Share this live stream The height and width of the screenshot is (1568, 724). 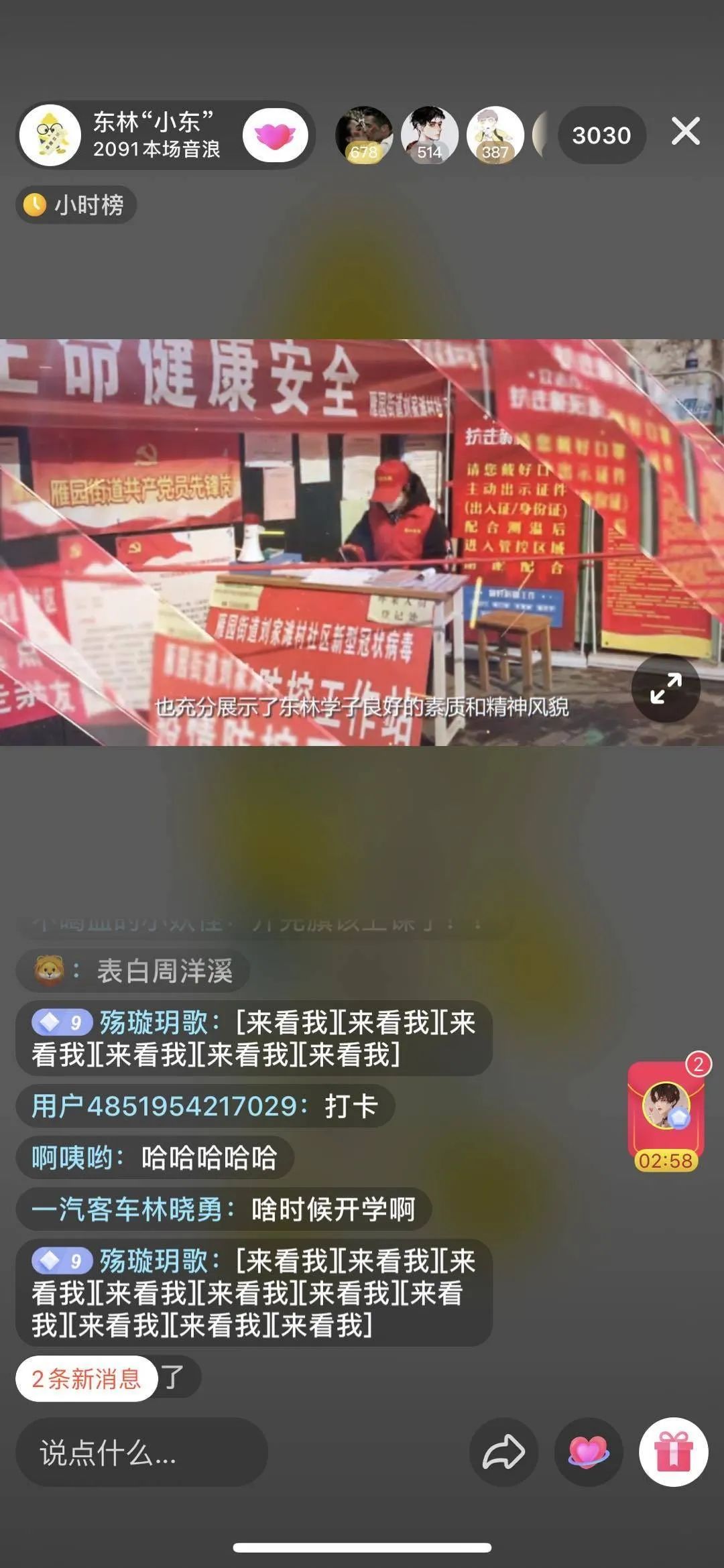point(503,1453)
